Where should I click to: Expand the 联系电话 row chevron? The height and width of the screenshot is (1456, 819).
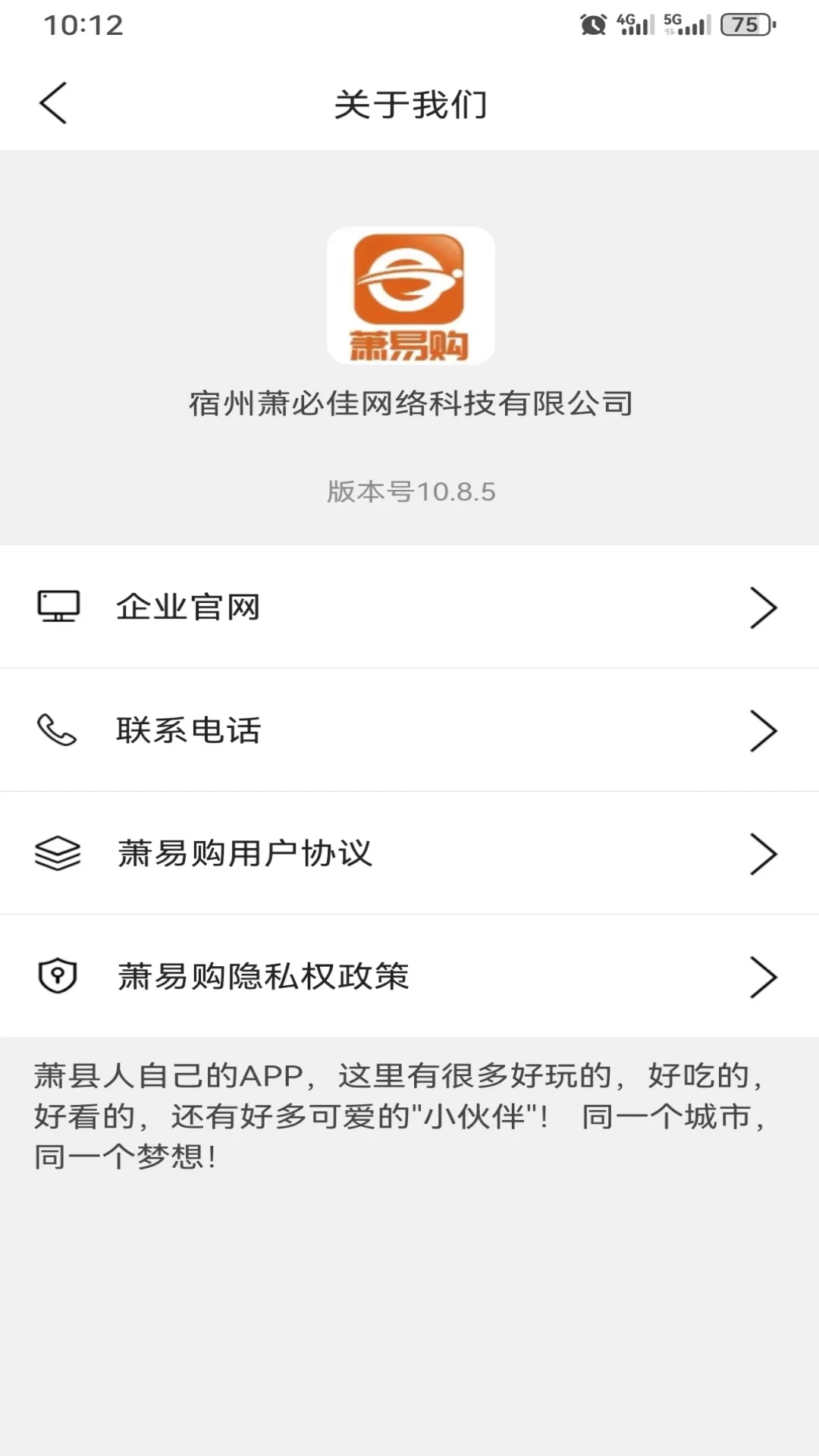(763, 730)
